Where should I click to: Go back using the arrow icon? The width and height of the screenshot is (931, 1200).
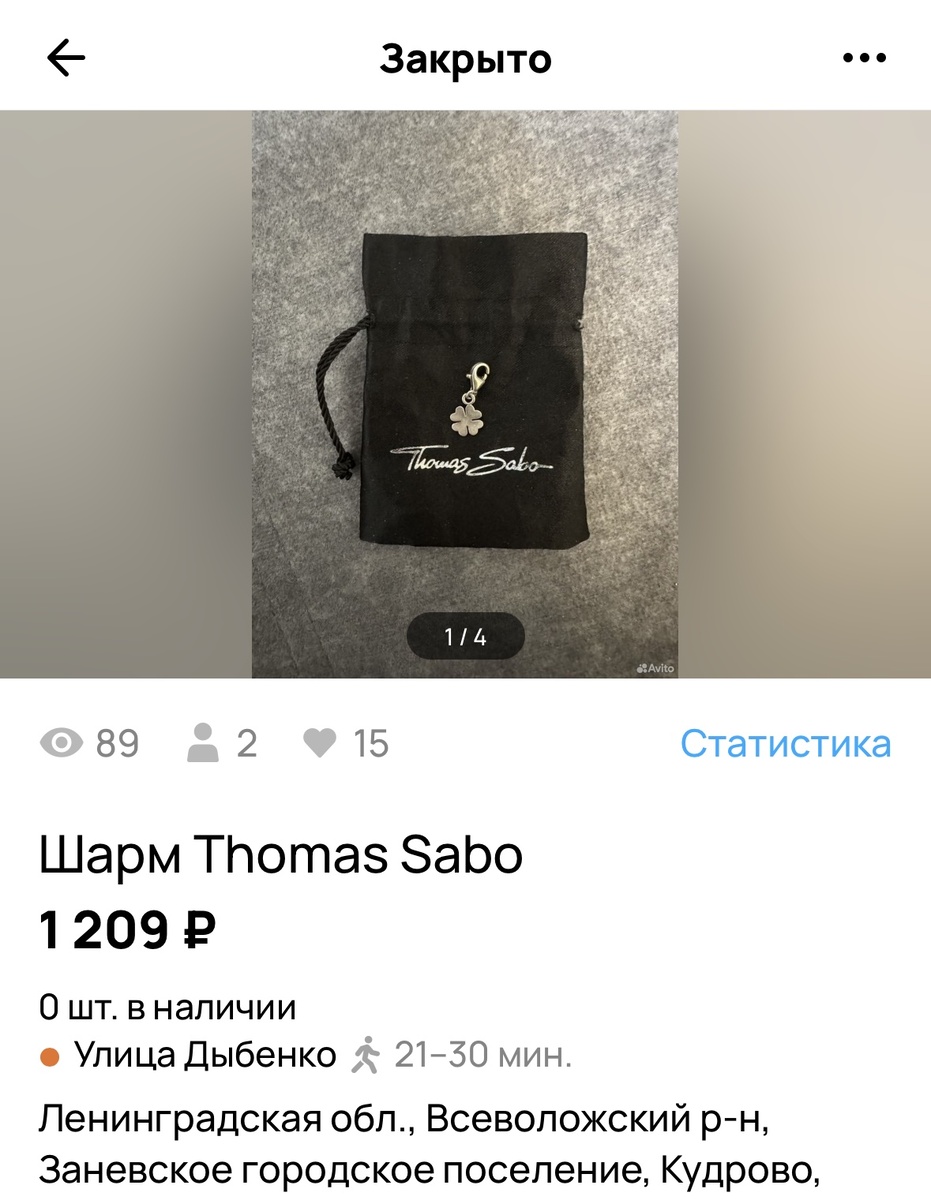[67, 59]
